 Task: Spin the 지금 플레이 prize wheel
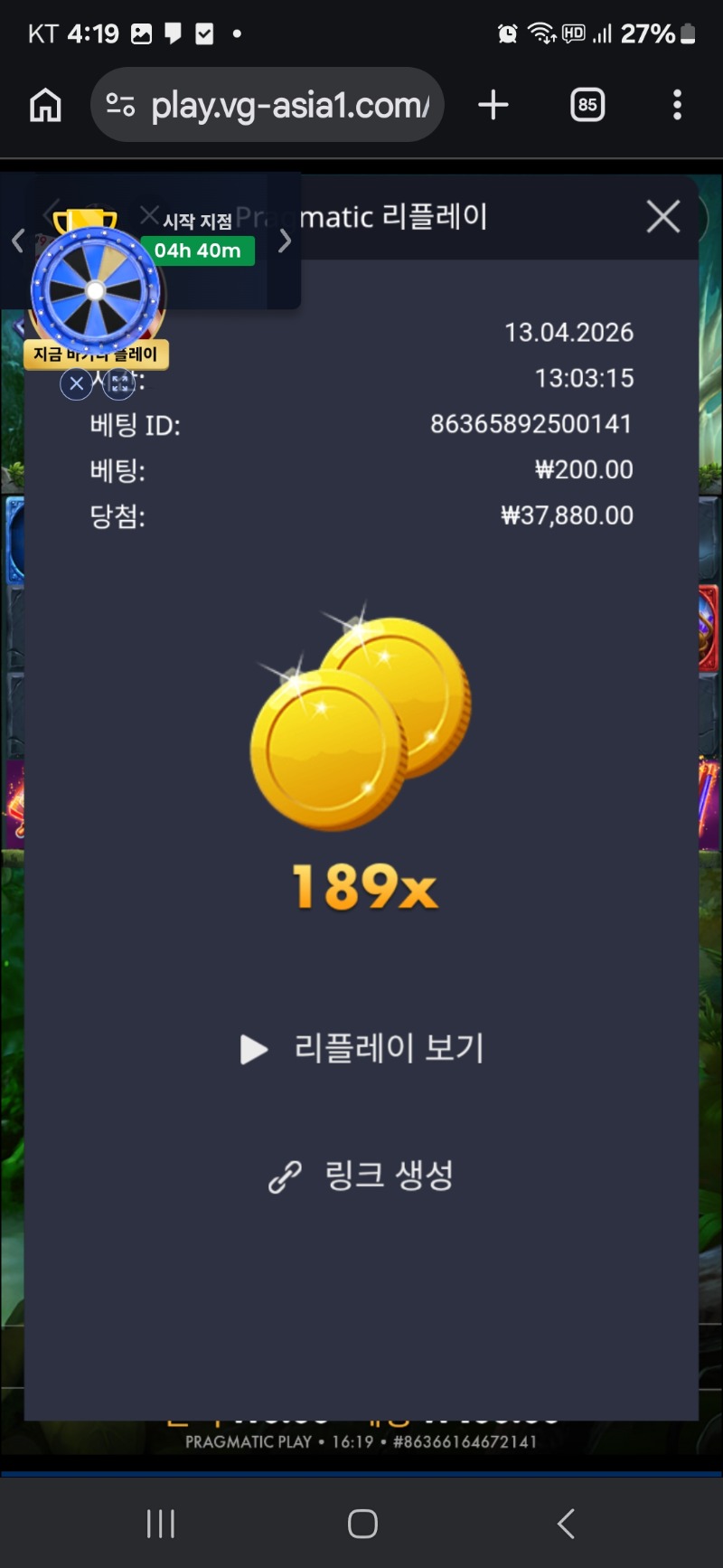click(96, 291)
